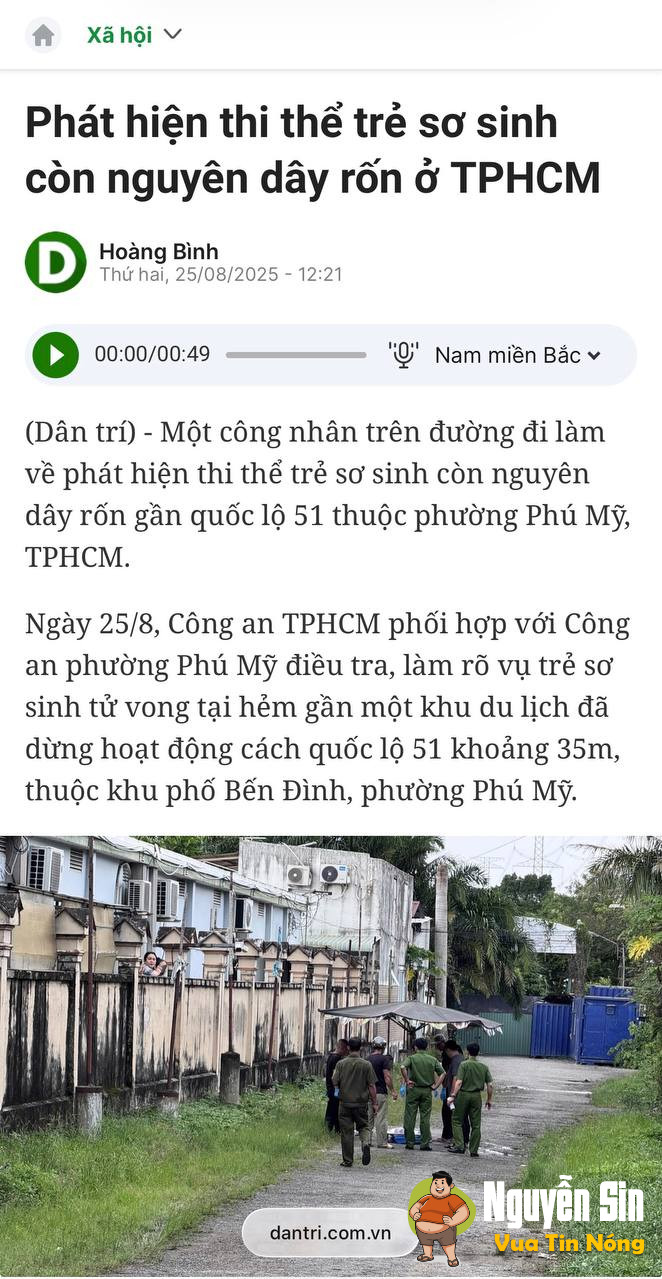Expand the Xã hội category dropdown
This screenshot has height=1279, width=662.
[x=172, y=34]
